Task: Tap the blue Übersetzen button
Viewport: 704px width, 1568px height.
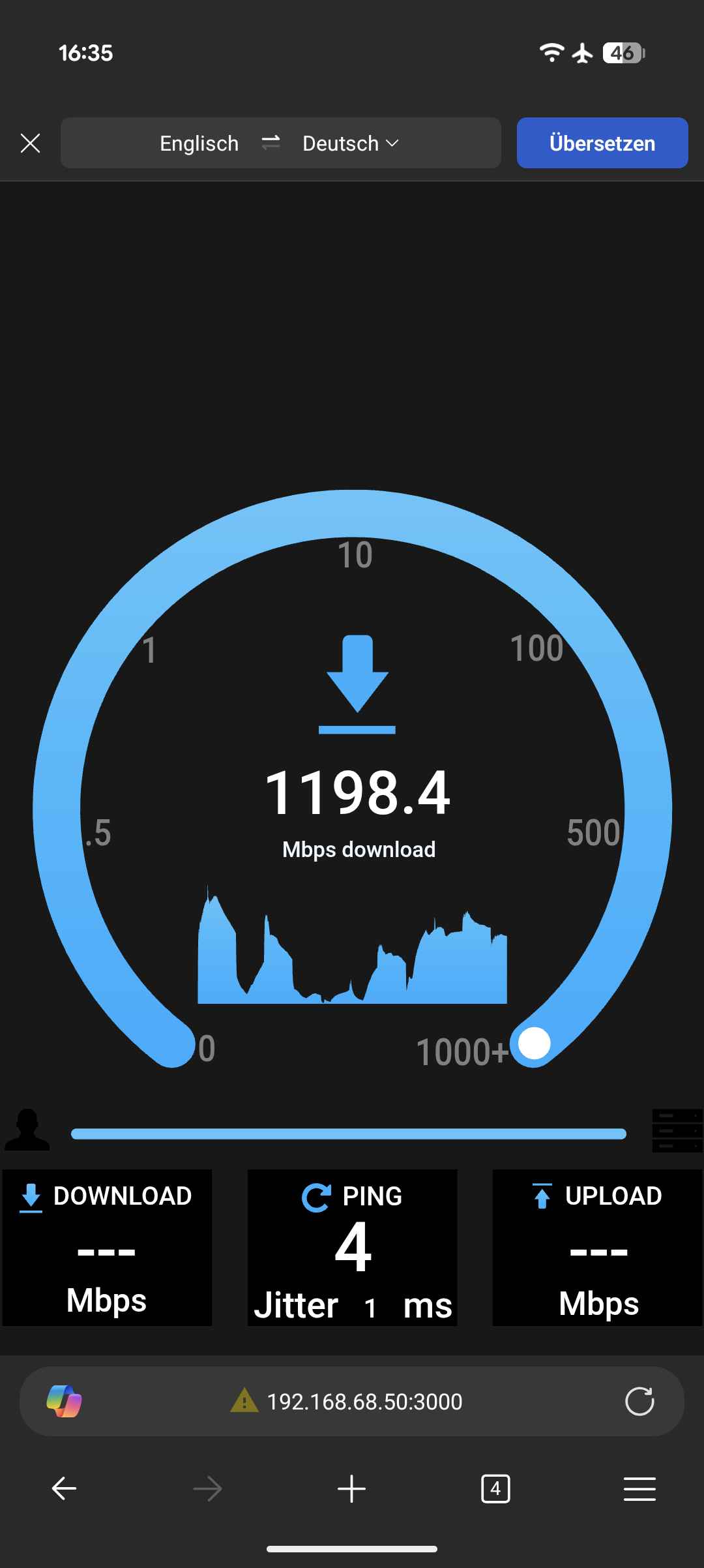Action: pyautogui.click(x=602, y=143)
